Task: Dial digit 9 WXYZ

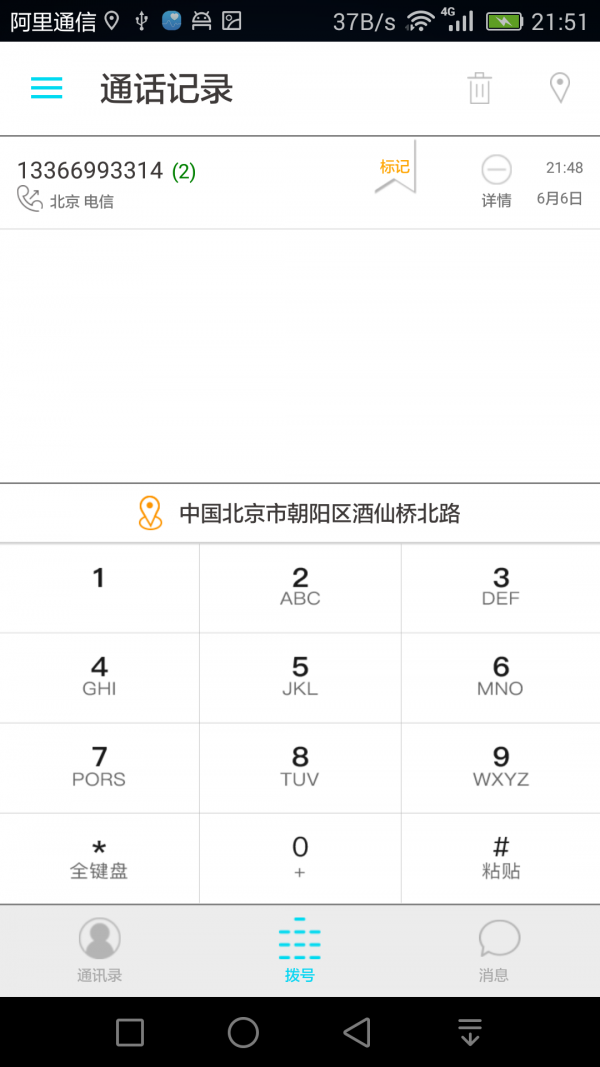Action: (x=500, y=767)
